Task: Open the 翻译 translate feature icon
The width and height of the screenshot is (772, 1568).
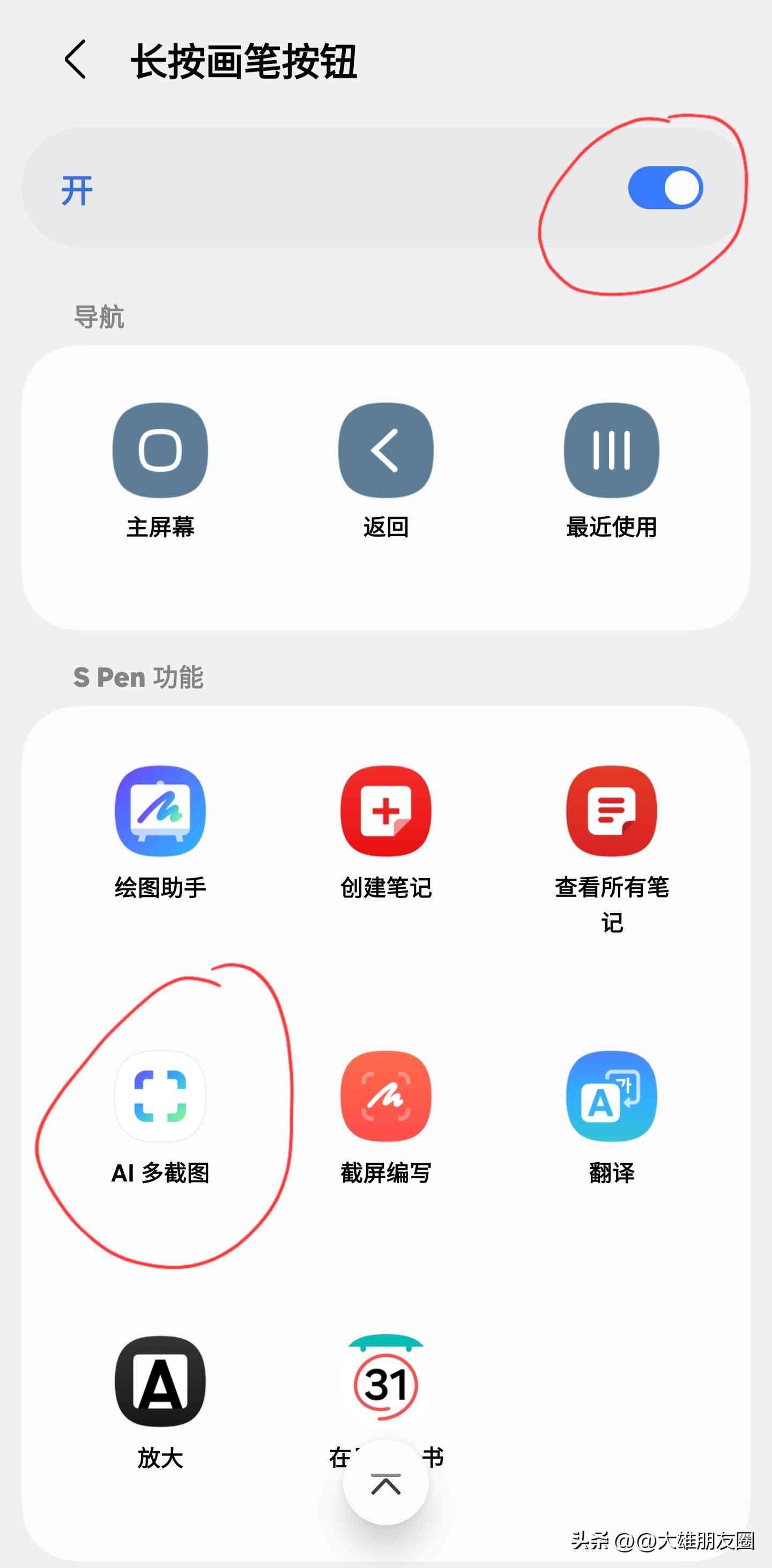Action: coord(611,1096)
